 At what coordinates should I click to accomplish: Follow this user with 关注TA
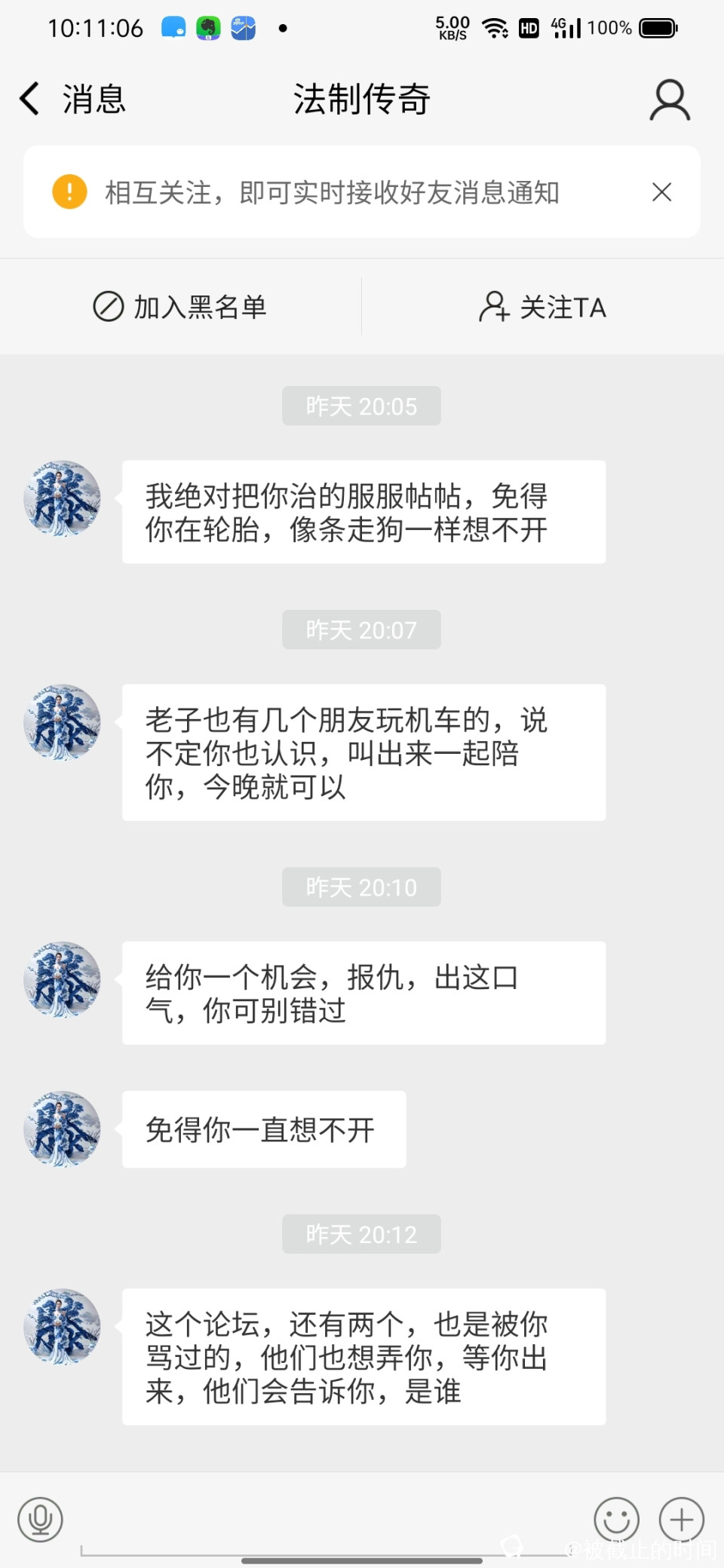pos(542,307)
